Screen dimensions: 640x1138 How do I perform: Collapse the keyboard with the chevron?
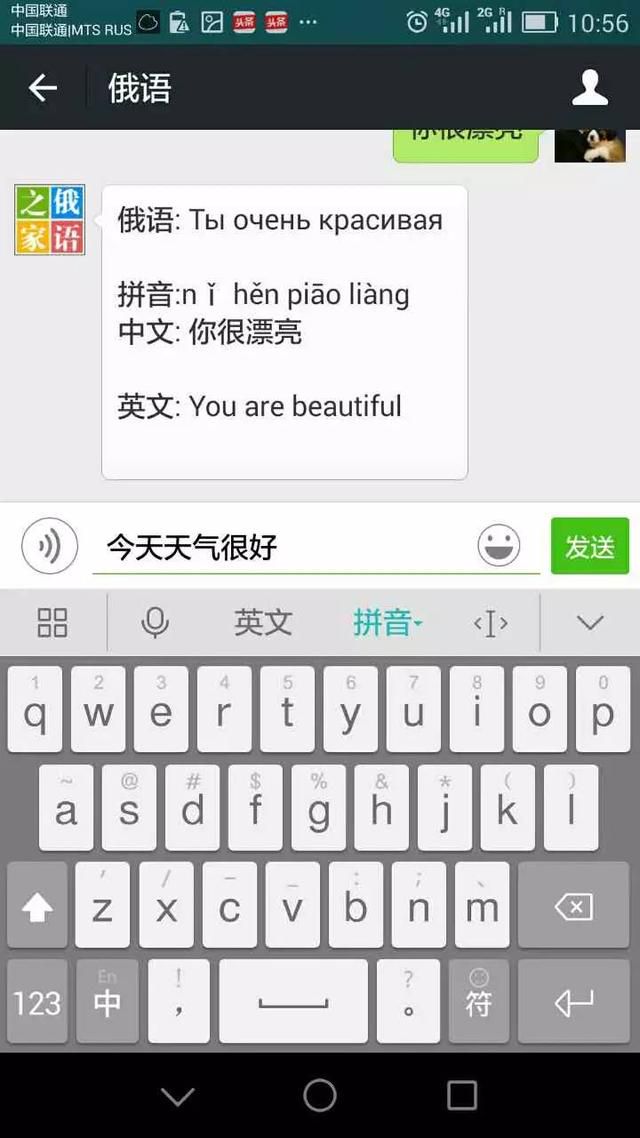point(590,623)
